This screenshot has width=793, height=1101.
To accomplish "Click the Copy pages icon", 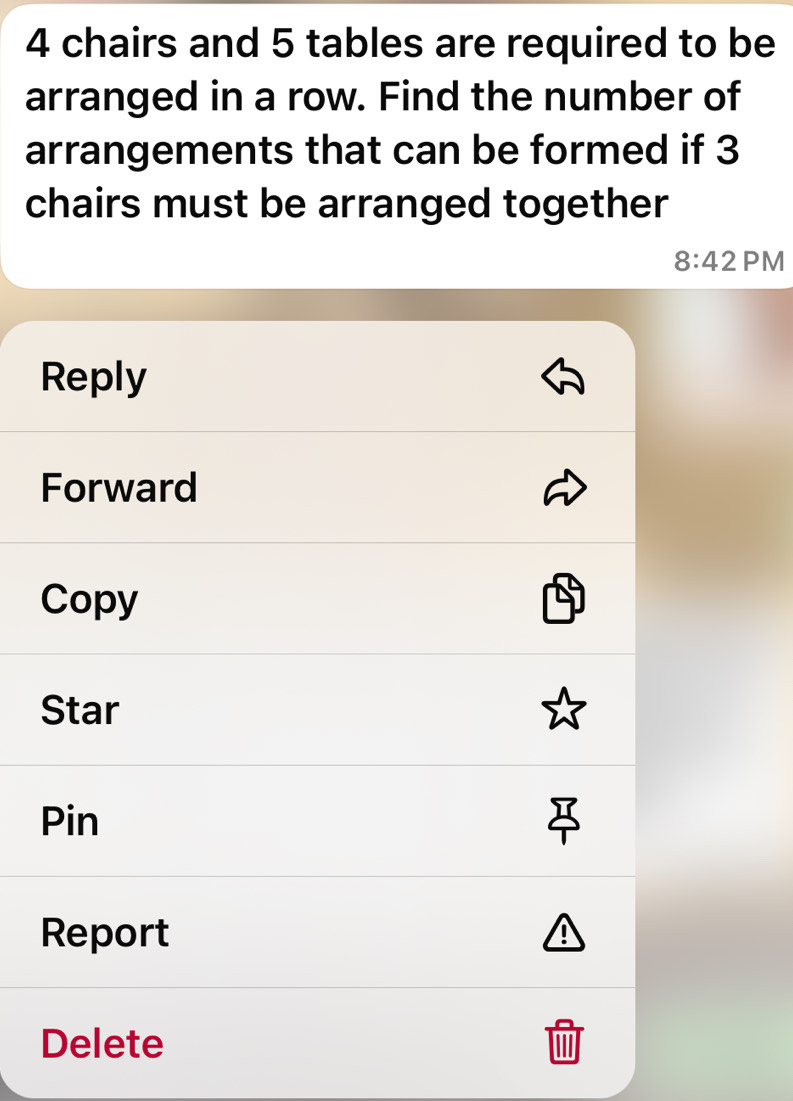I will (562, 599).
